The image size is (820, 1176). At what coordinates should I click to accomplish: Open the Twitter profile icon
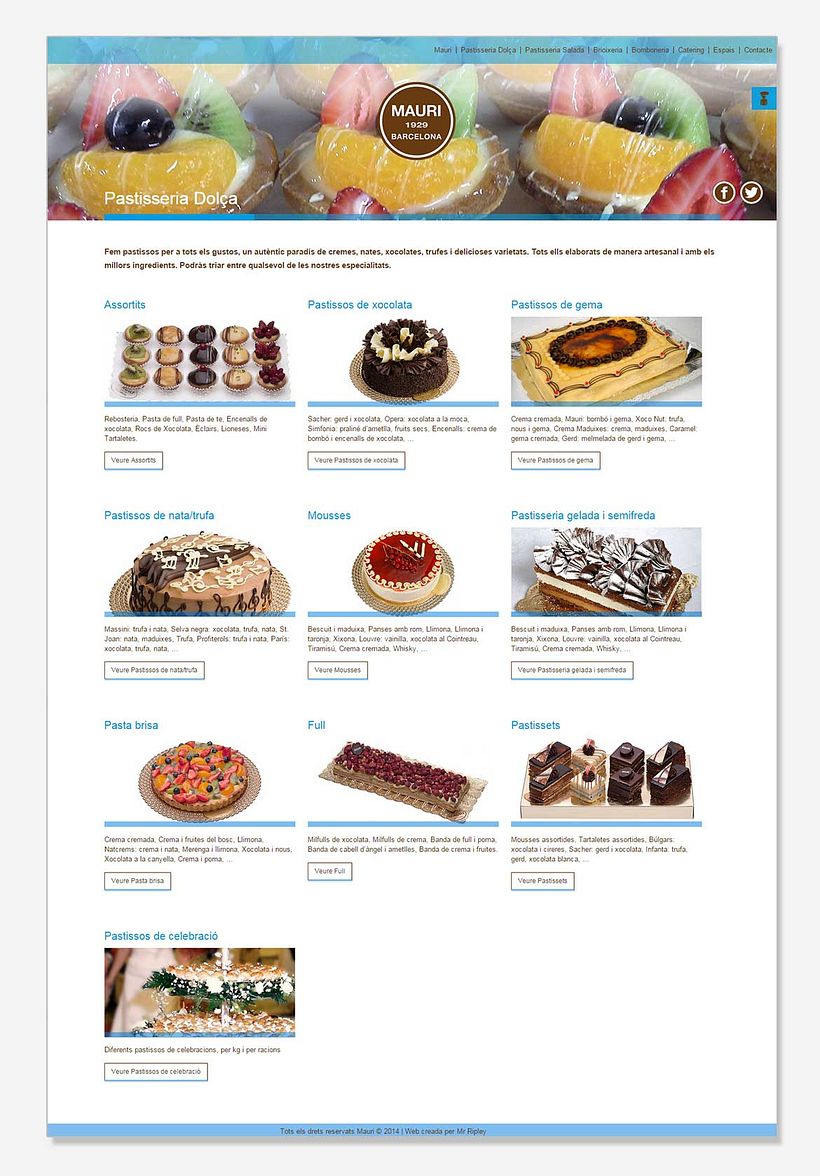point(751,193)
